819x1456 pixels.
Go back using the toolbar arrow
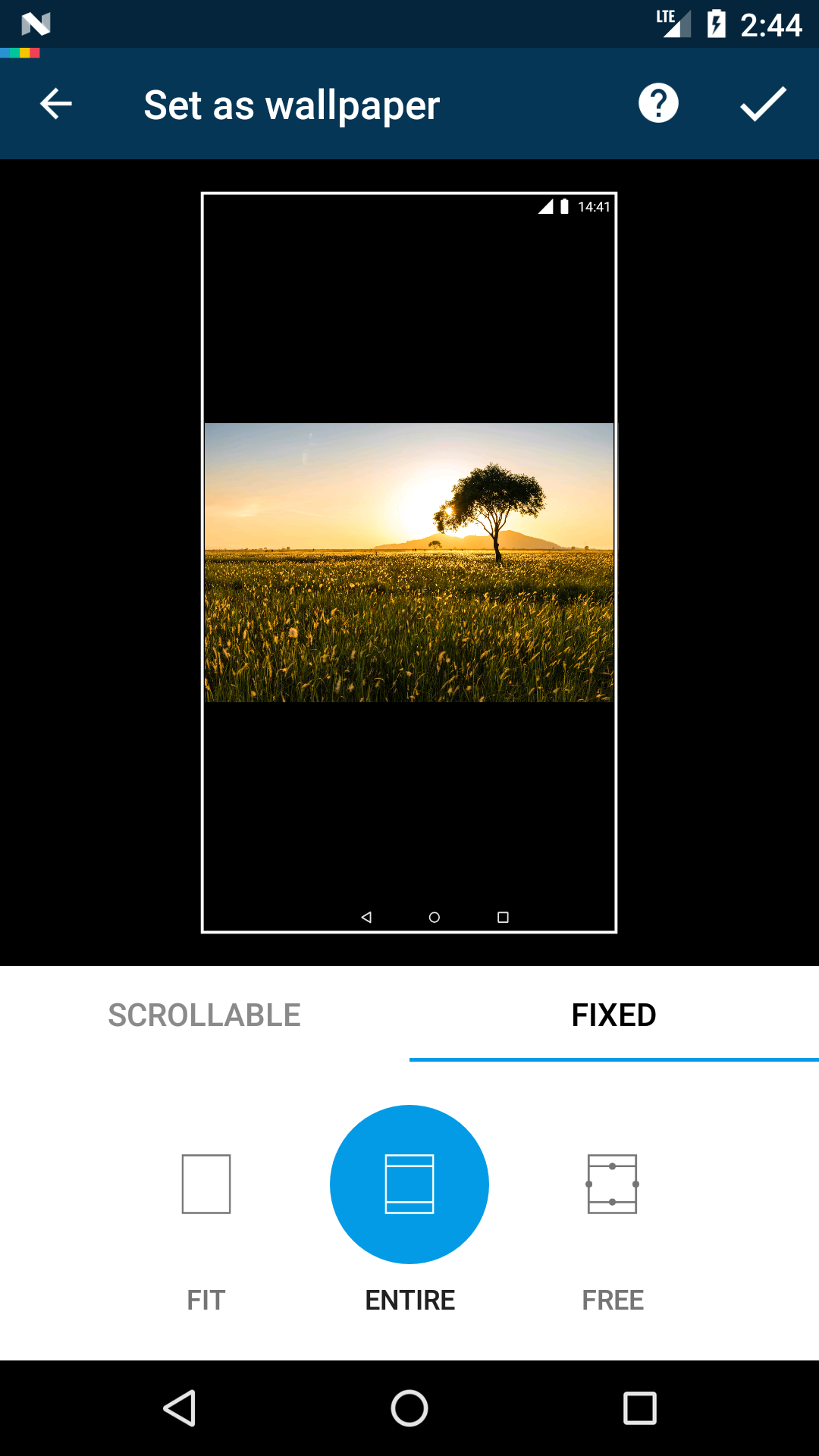click(x=56, y=104)
